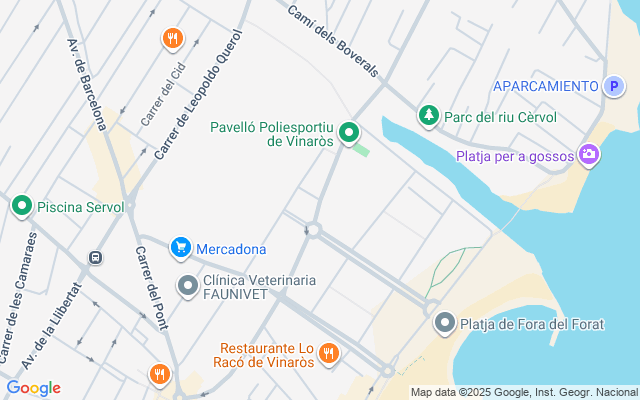Select the bus stop icon on Av. de la Llibertat
This screenshot has height=400, width=640.
point(96,258)
